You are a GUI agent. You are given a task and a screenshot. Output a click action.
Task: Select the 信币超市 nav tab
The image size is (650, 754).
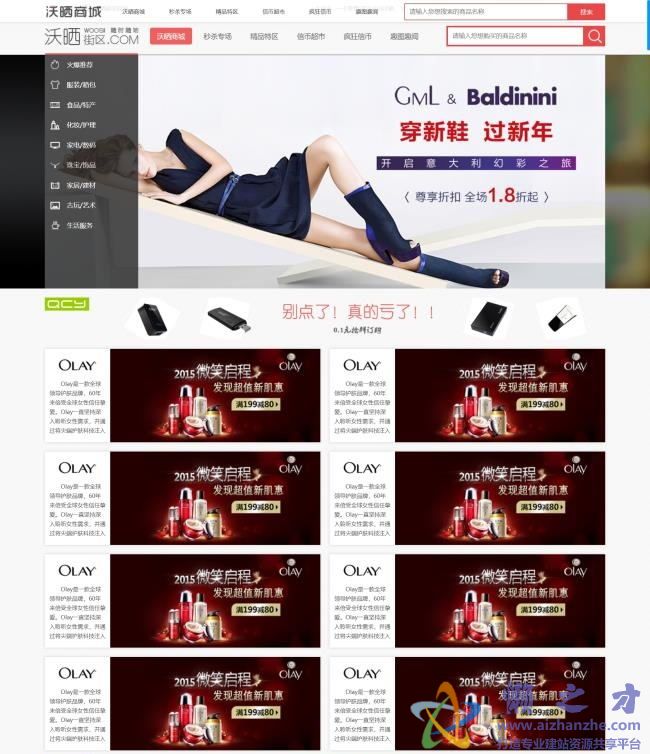(311, 36)
